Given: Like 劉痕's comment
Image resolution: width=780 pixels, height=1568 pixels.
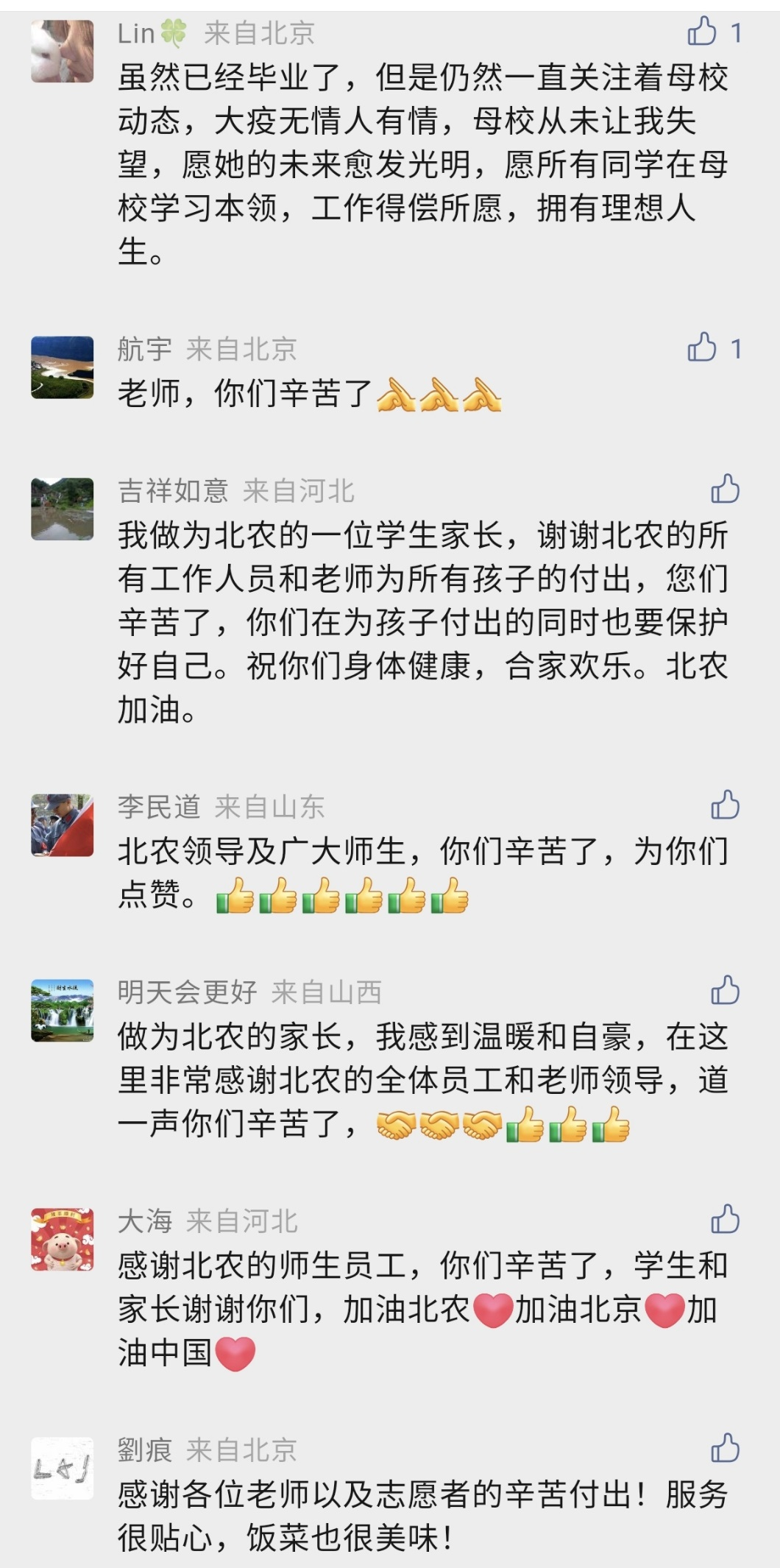Looking at the screenshot, I should [725, 1448].
